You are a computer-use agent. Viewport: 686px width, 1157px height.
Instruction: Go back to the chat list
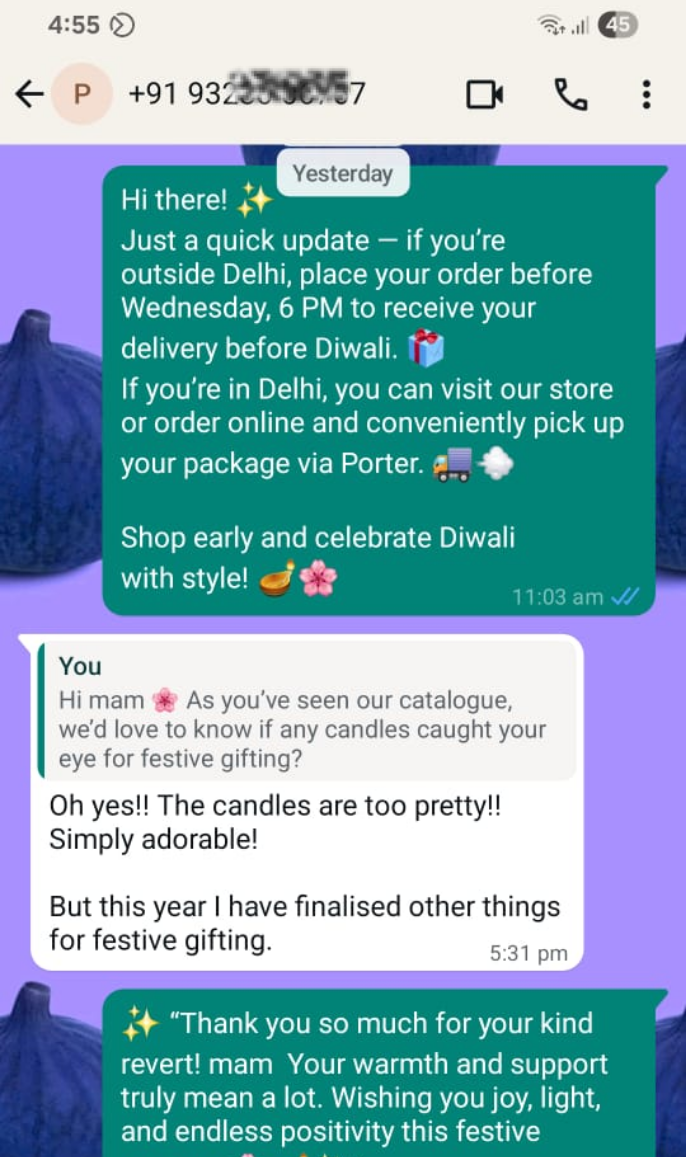pyautogui.click(x=29, y=95)
